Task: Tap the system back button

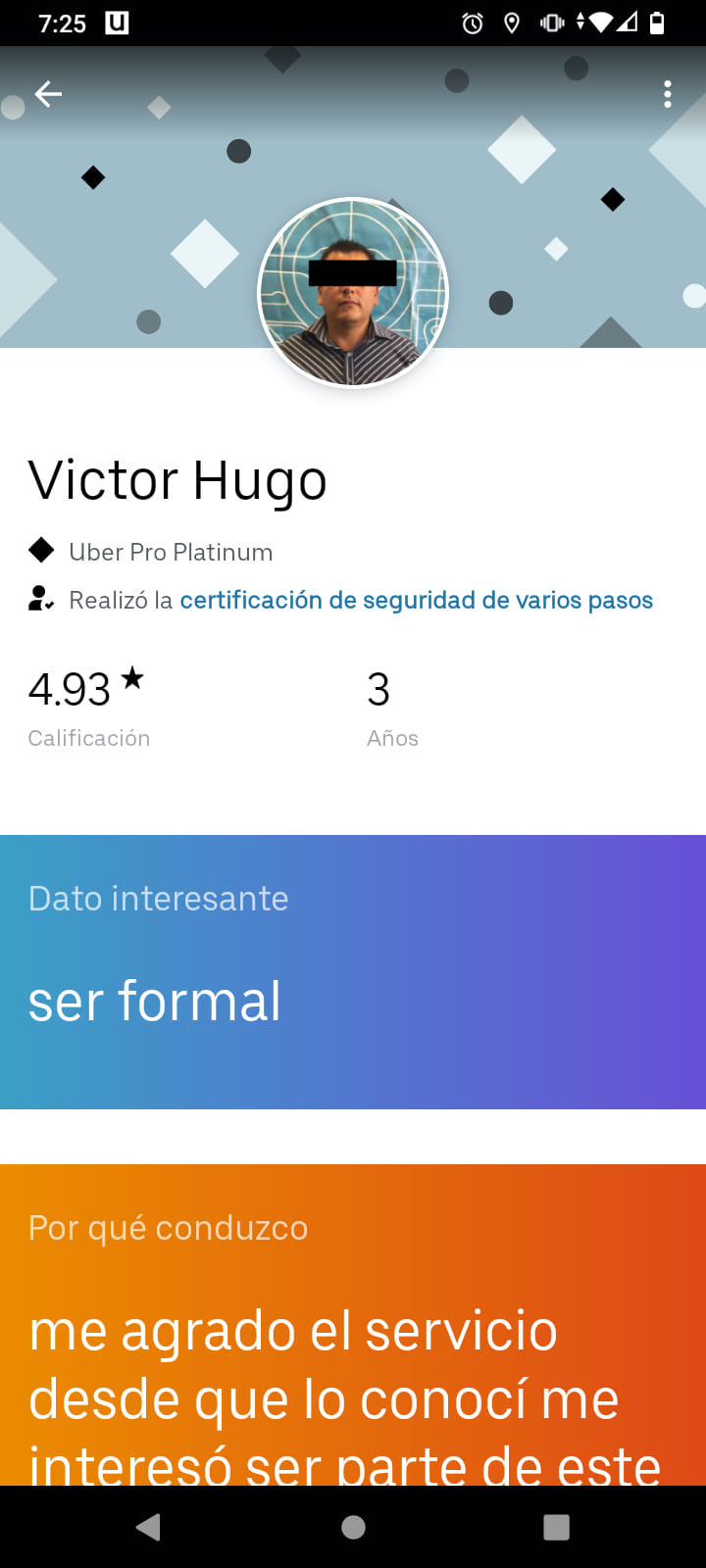Action: tap(149, 1526)
